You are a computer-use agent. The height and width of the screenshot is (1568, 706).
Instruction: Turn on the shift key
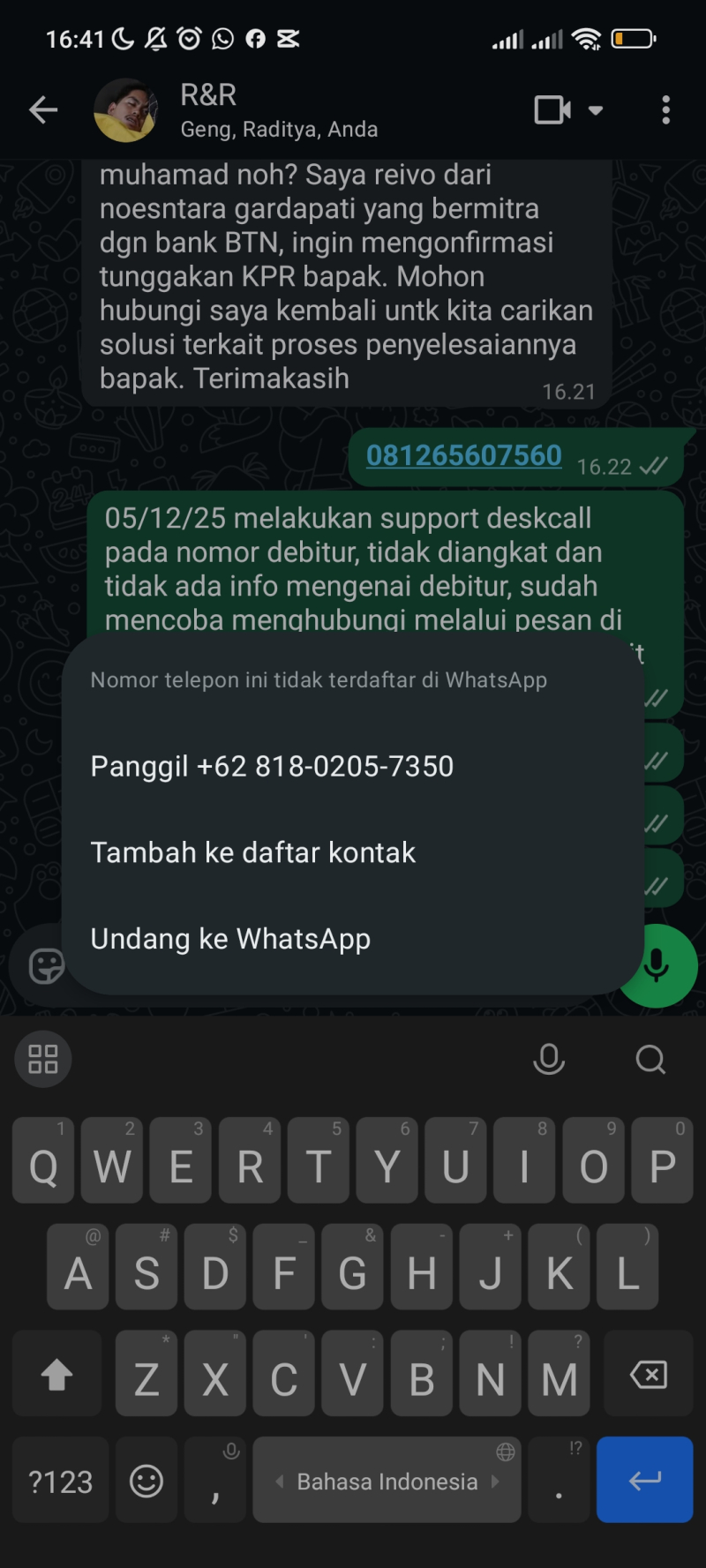click(56, 1375)
